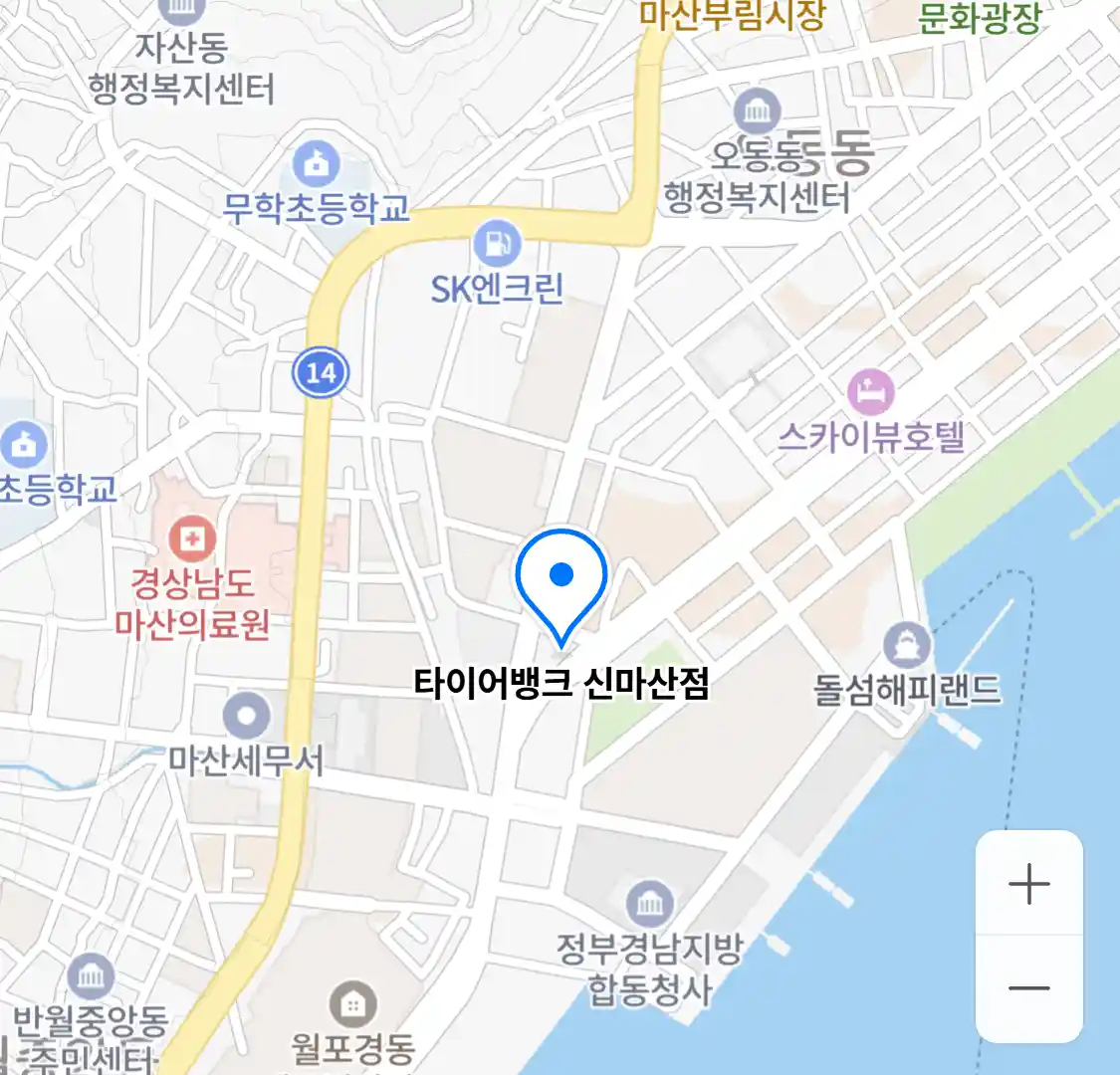Select the SK엔크린 gas station marker
The image size is (1120, 1075).
click(x=497, y=243)
